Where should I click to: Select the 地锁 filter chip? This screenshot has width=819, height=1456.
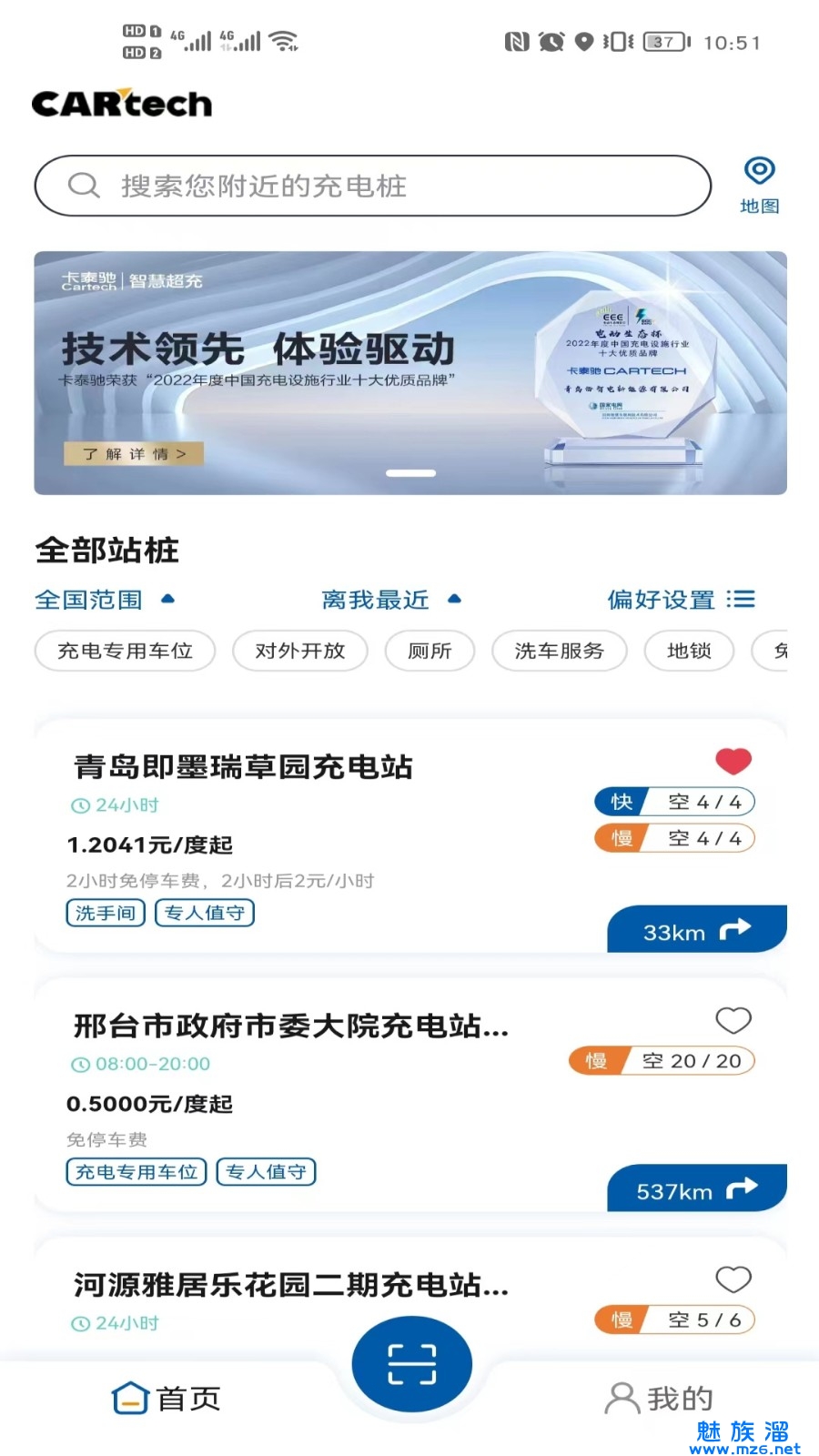689,651
